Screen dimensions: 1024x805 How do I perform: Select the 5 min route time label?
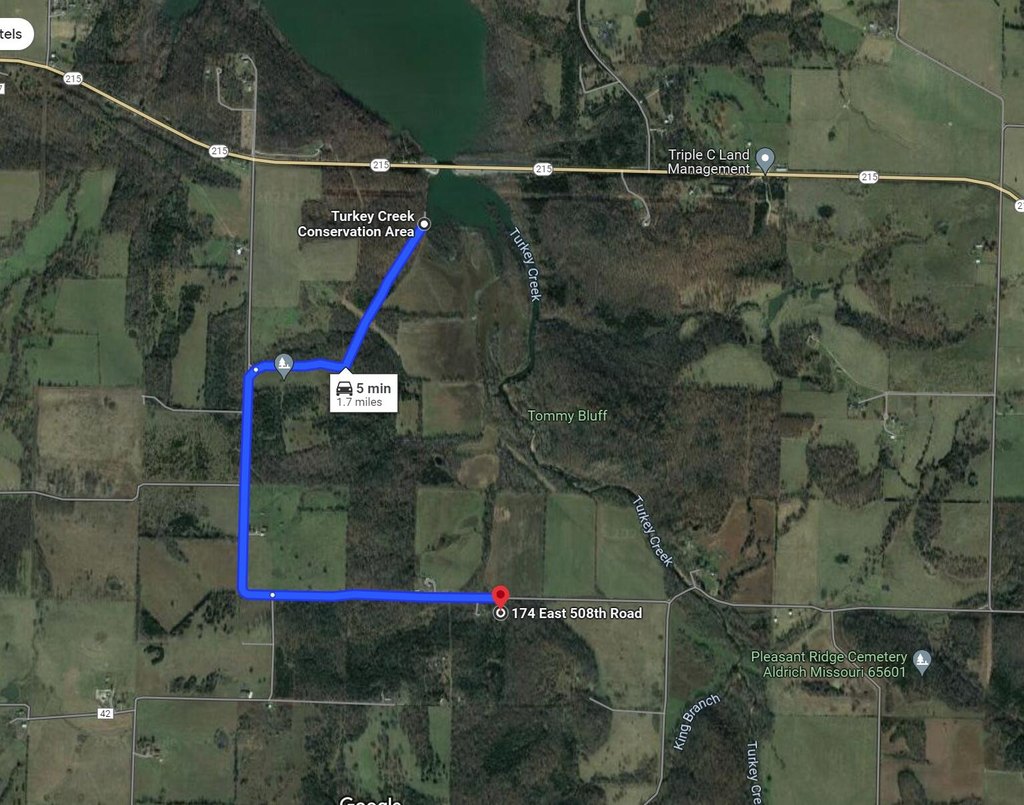[364, 393]
